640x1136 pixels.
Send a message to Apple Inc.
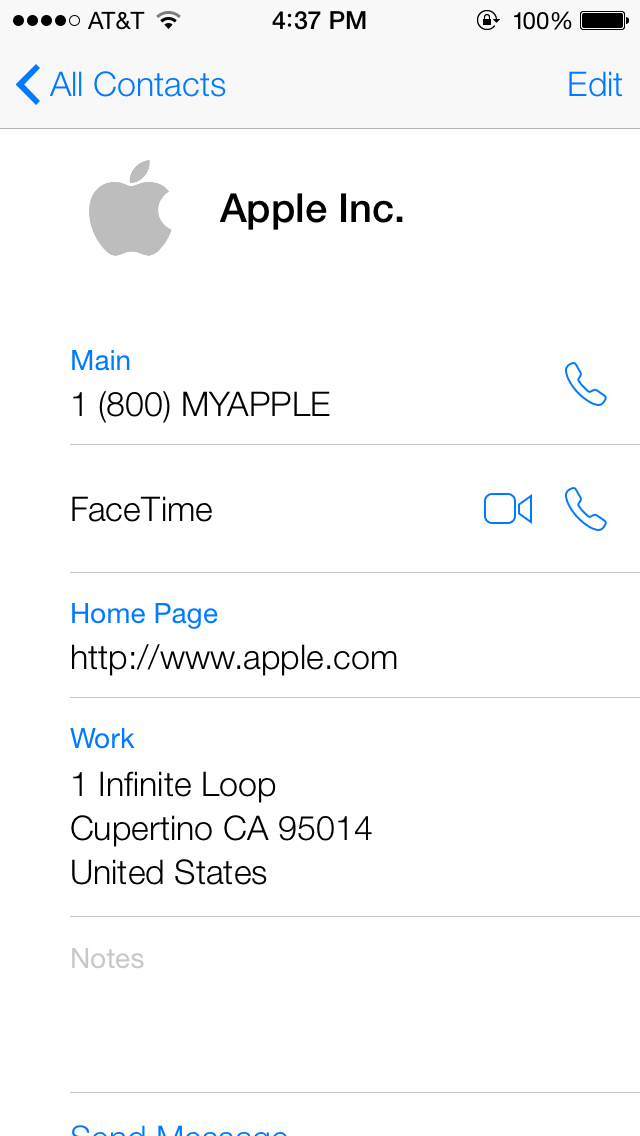[x=180, y=1128]
